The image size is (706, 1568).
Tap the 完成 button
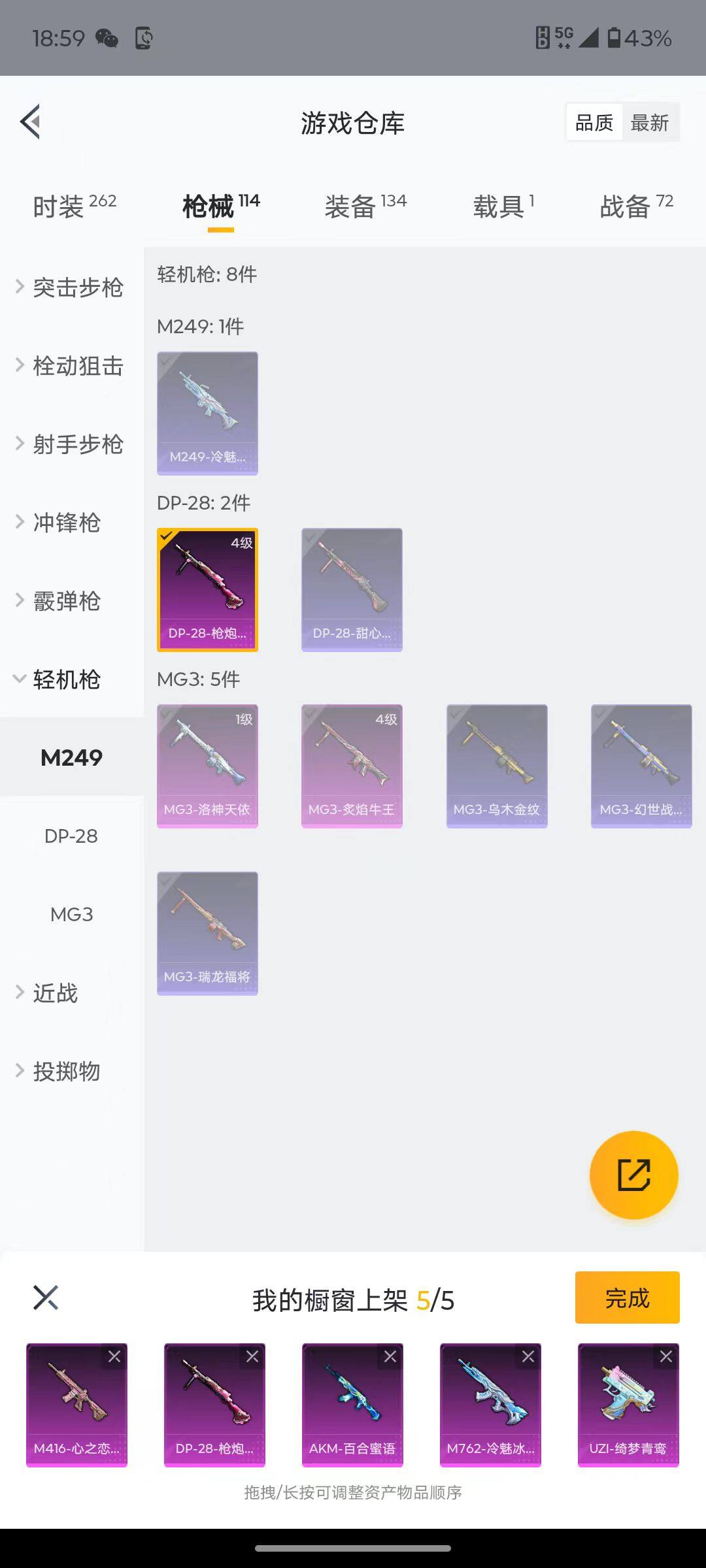(626, 1299)
